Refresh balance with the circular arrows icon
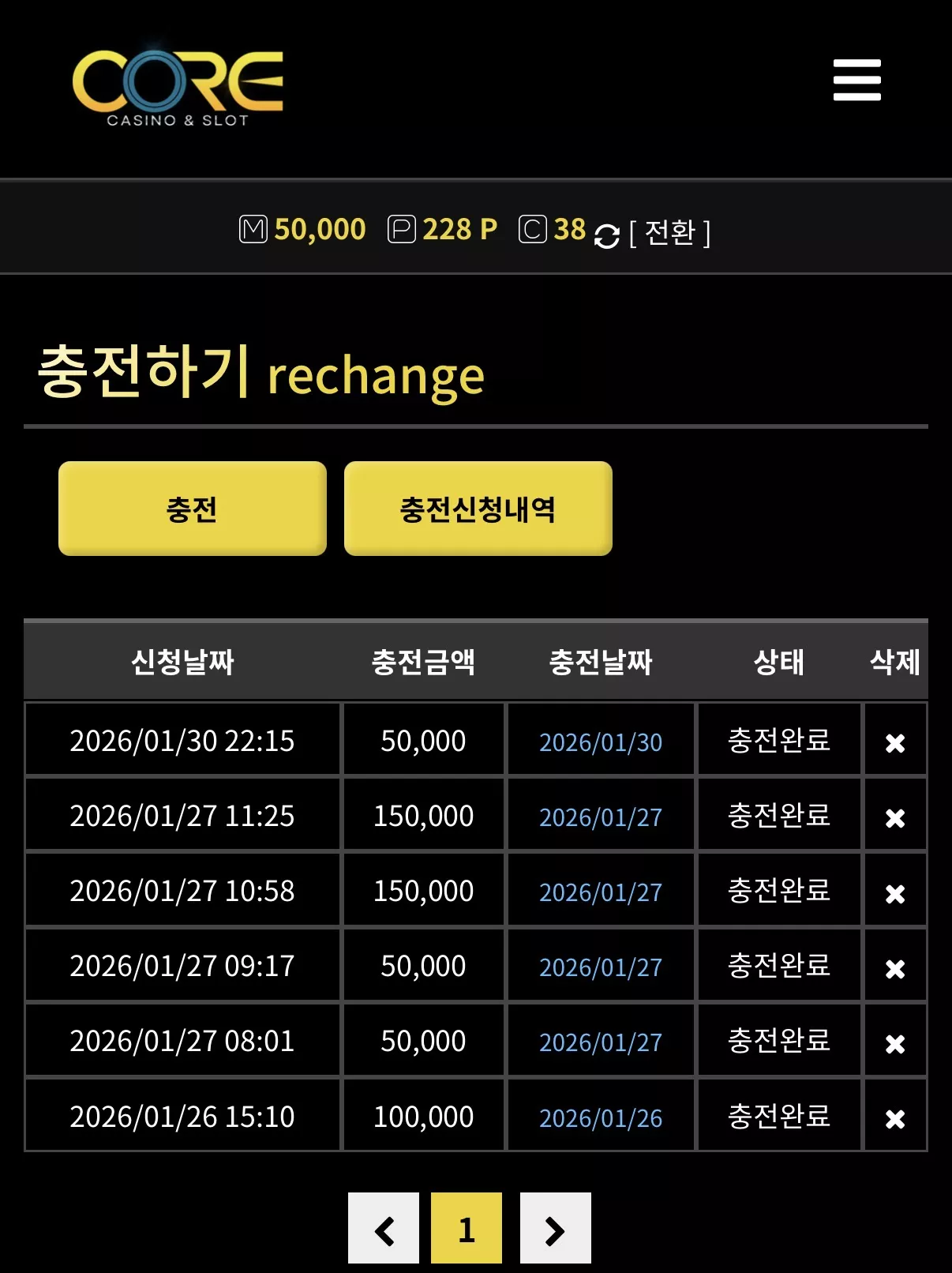Image resolution: width=952 pixels, height=1273 pixels. (x=606, y=235)
